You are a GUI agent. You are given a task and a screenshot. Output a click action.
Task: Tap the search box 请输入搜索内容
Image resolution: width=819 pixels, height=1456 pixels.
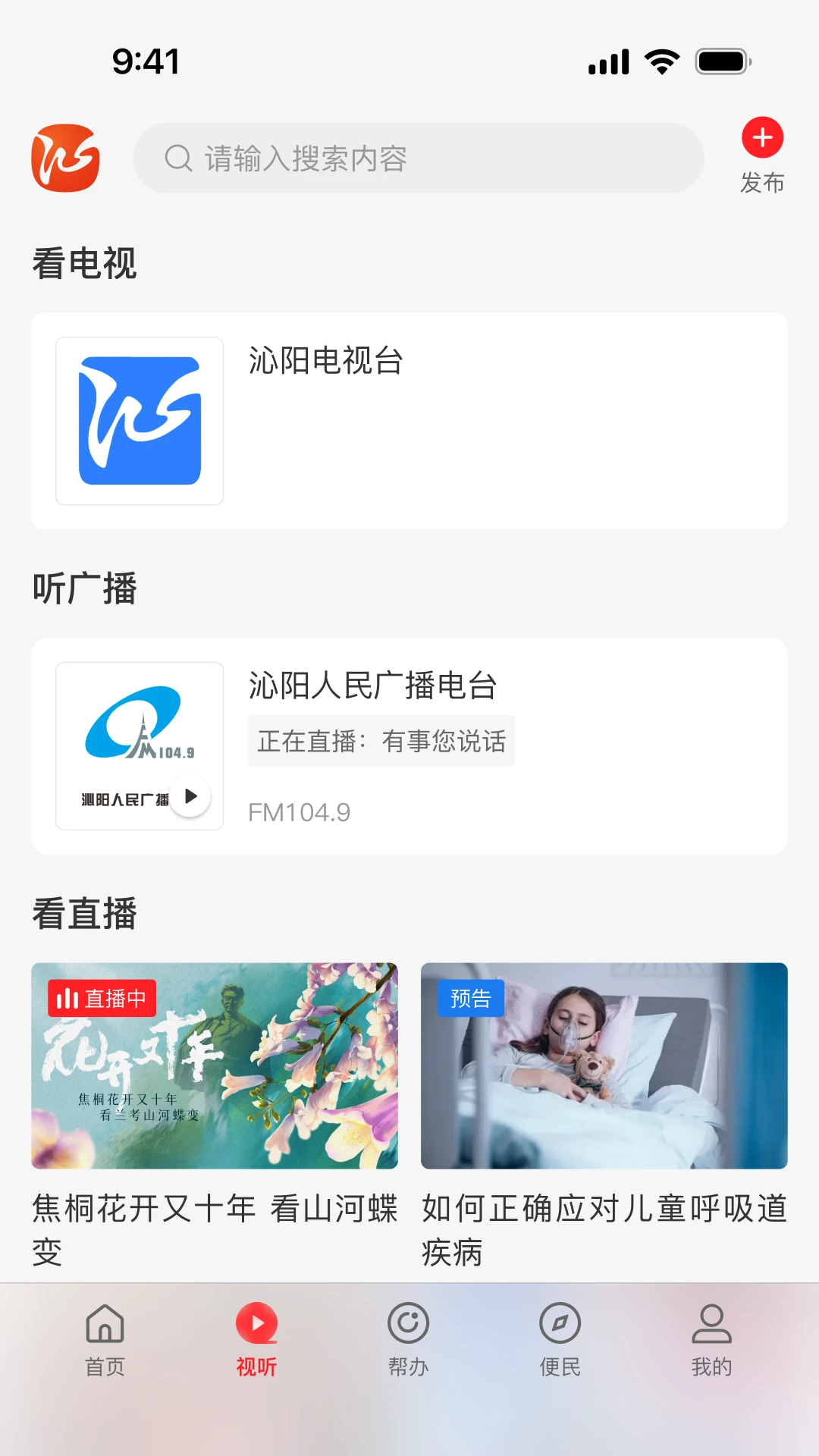coord(418,158)
